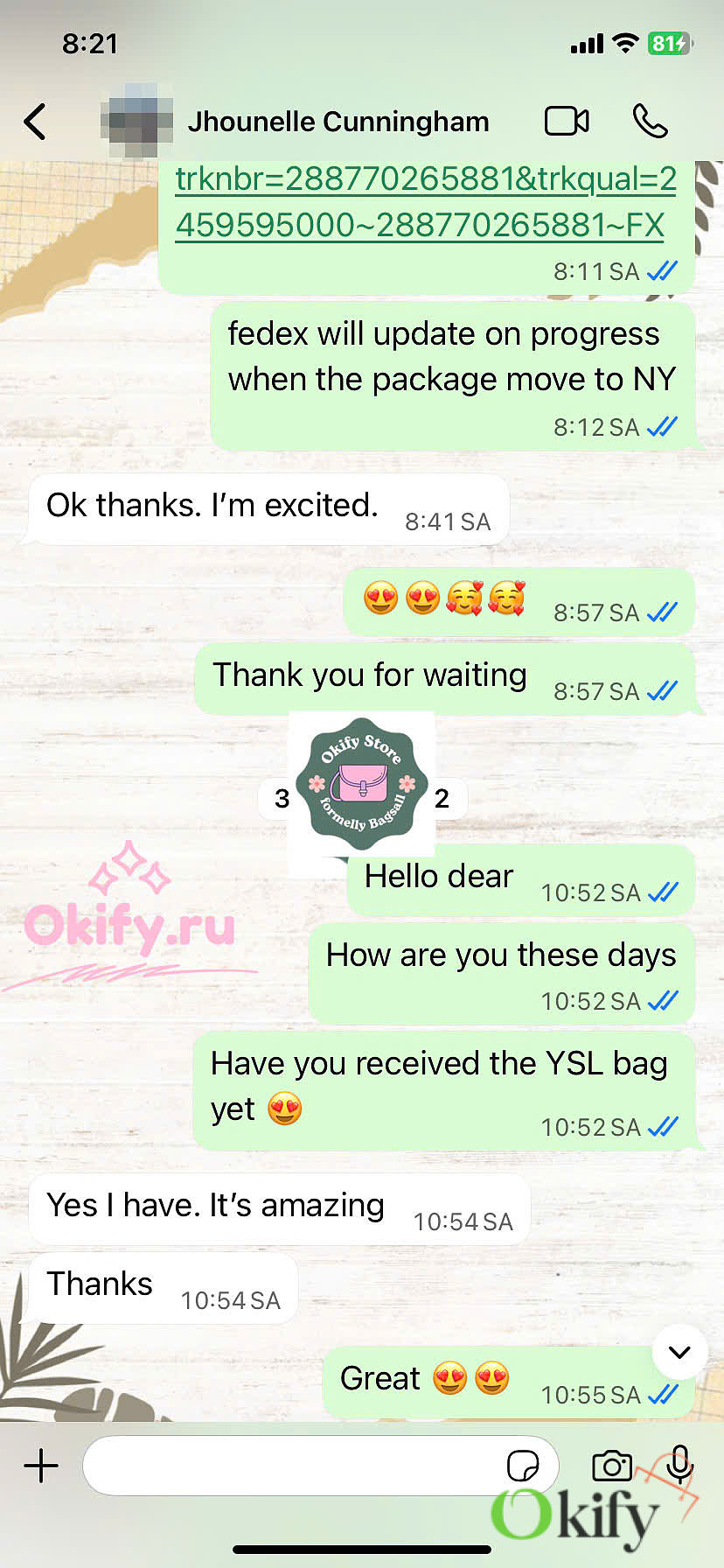Open the sticker picker

tap(522, 1465)
